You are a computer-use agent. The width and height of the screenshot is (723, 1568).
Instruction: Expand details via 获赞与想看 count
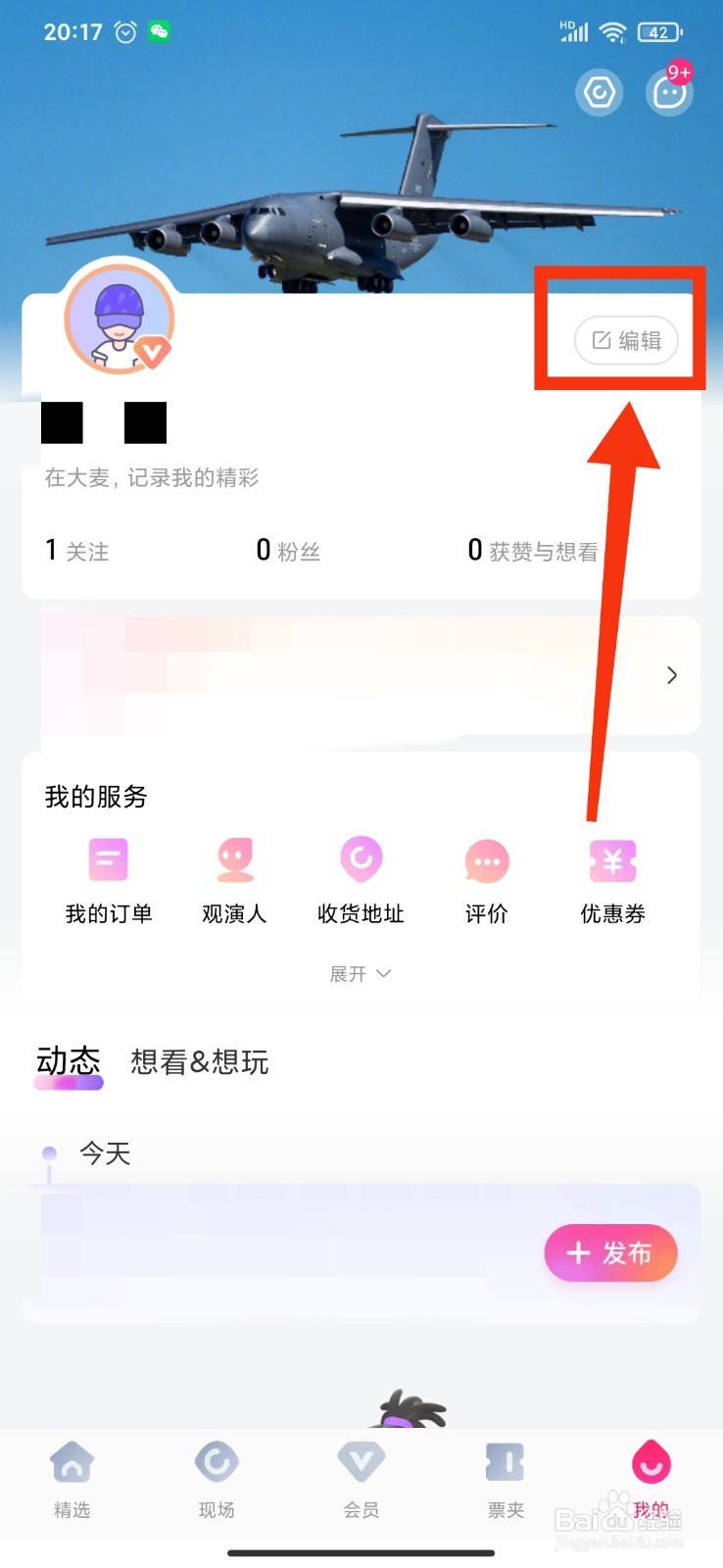[x=534, y=550]
